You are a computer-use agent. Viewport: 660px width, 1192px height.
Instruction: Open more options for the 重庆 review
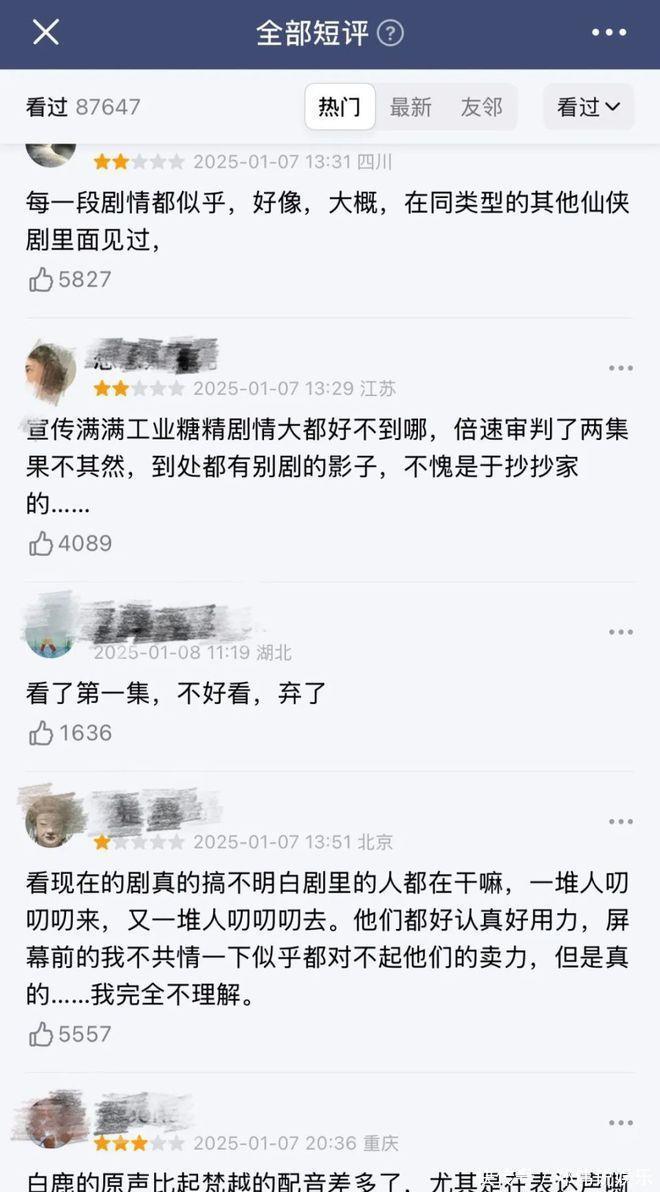[x=621, y=1122]
